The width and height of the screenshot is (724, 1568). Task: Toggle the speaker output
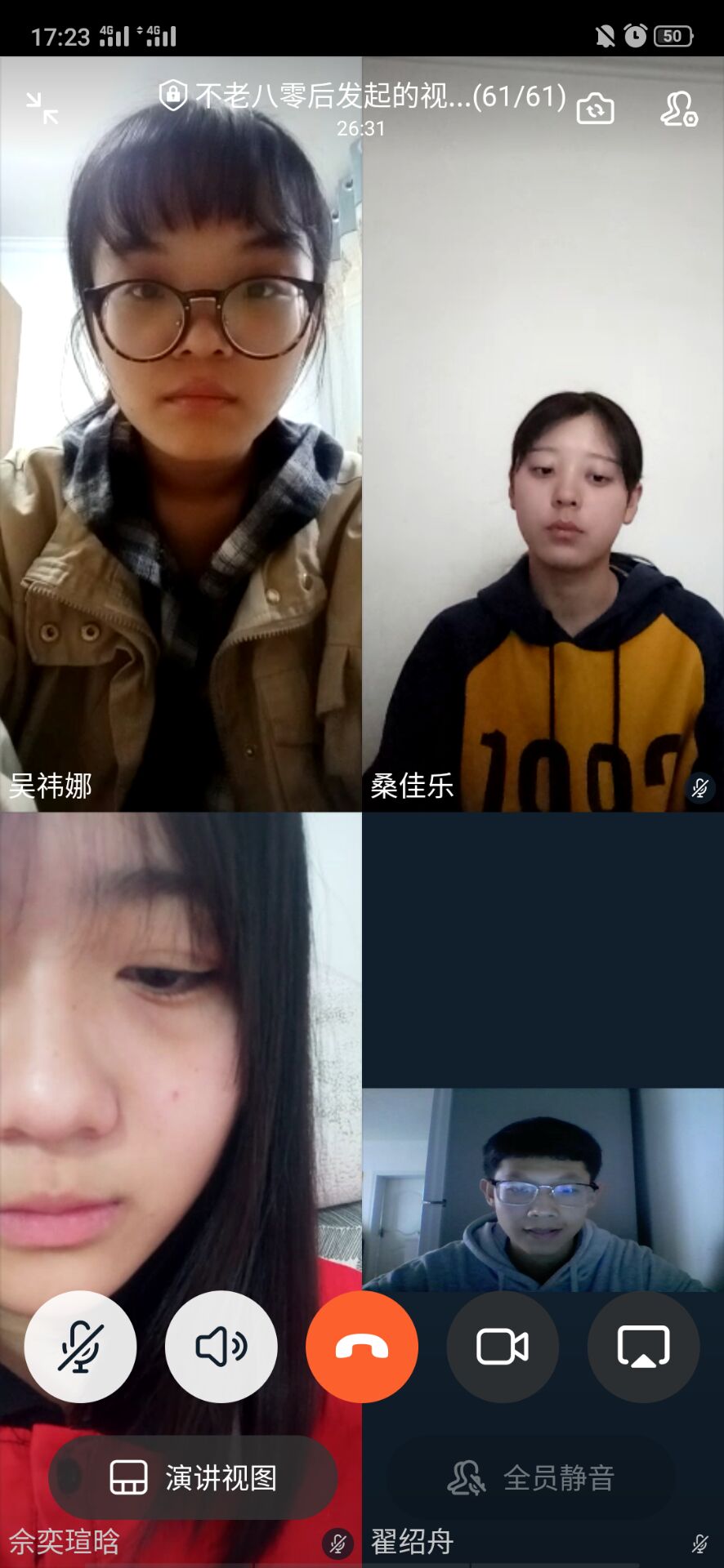coord(221,1347)
